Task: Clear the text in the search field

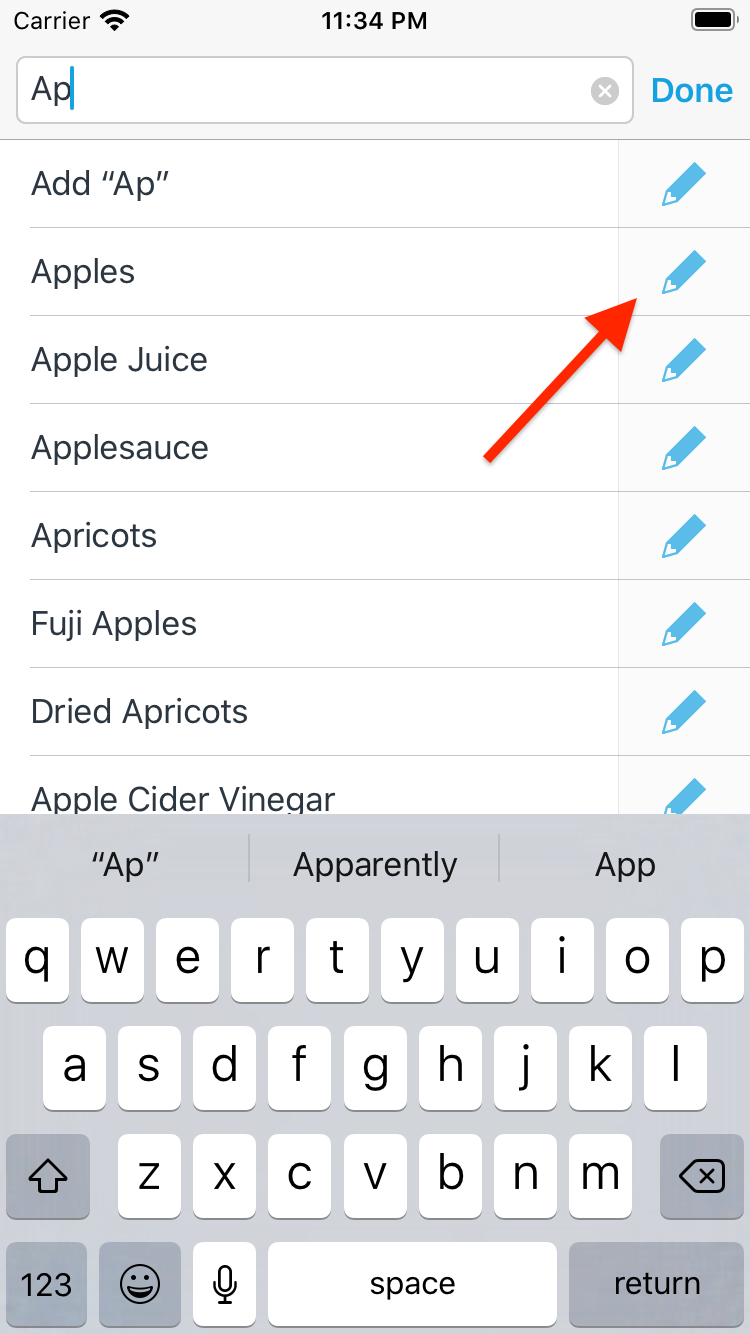Action: pyautogui.click(x=604, y=91)
